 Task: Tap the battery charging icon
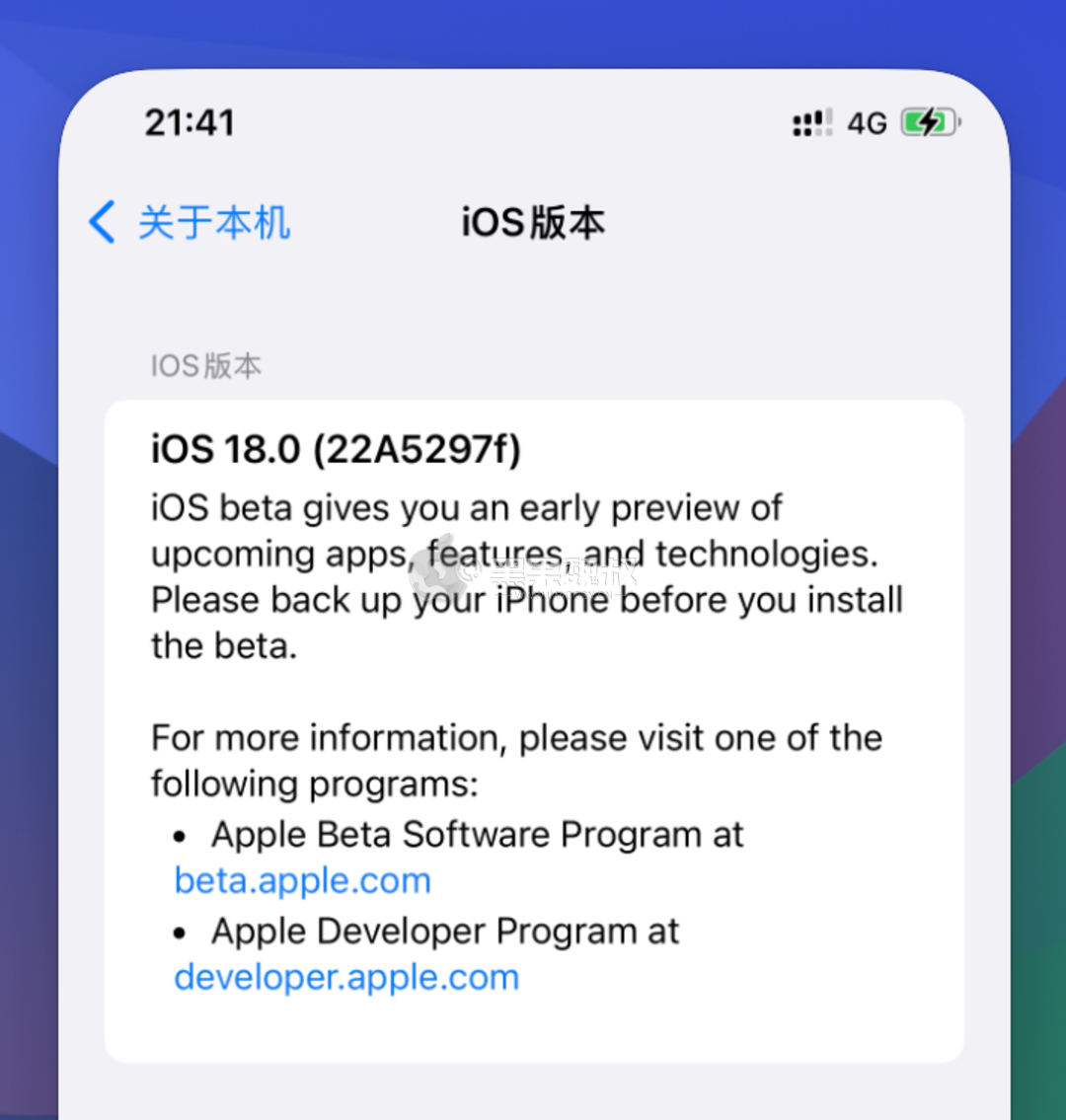pyautogui.click(x=928, y=122)
